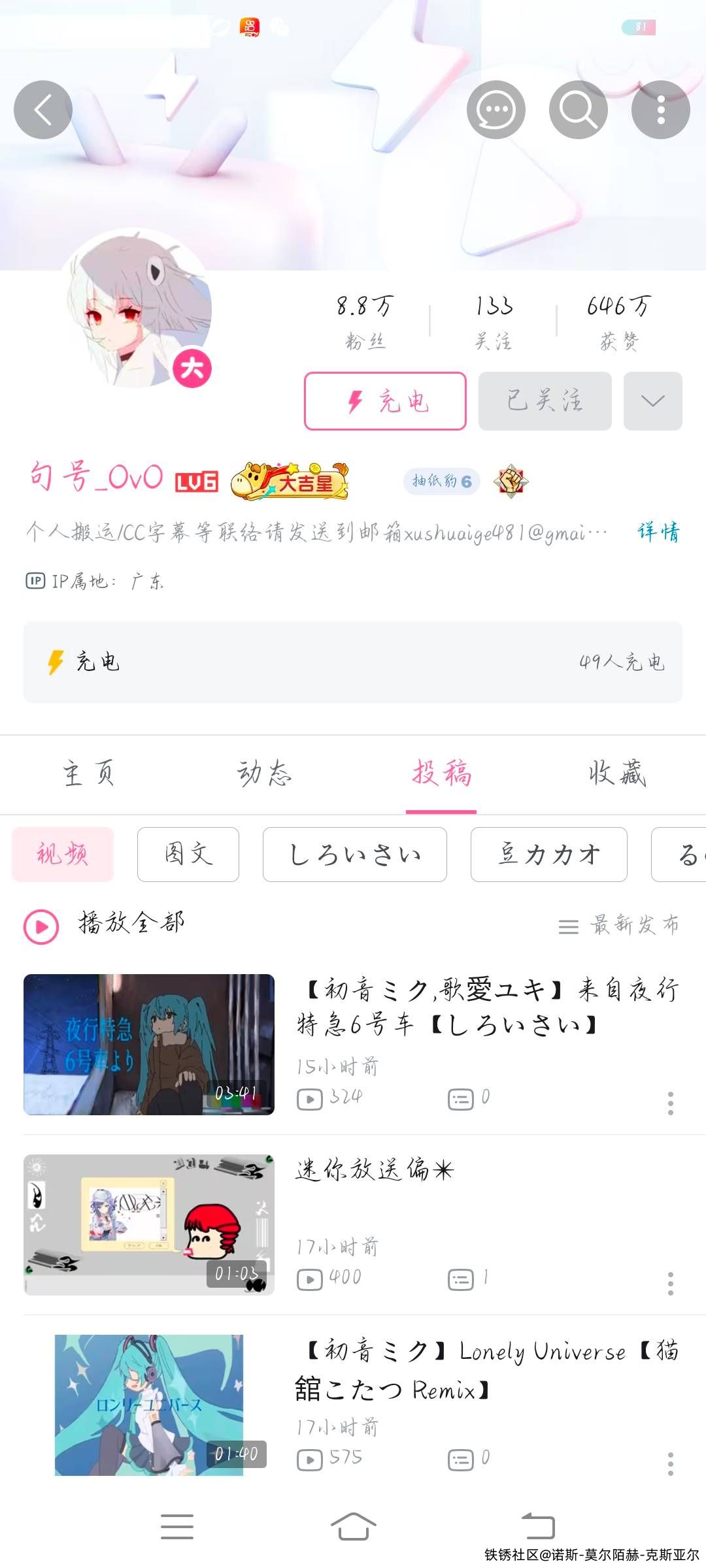Search within this user's space

pyautogui.click(x=578, y=110)
